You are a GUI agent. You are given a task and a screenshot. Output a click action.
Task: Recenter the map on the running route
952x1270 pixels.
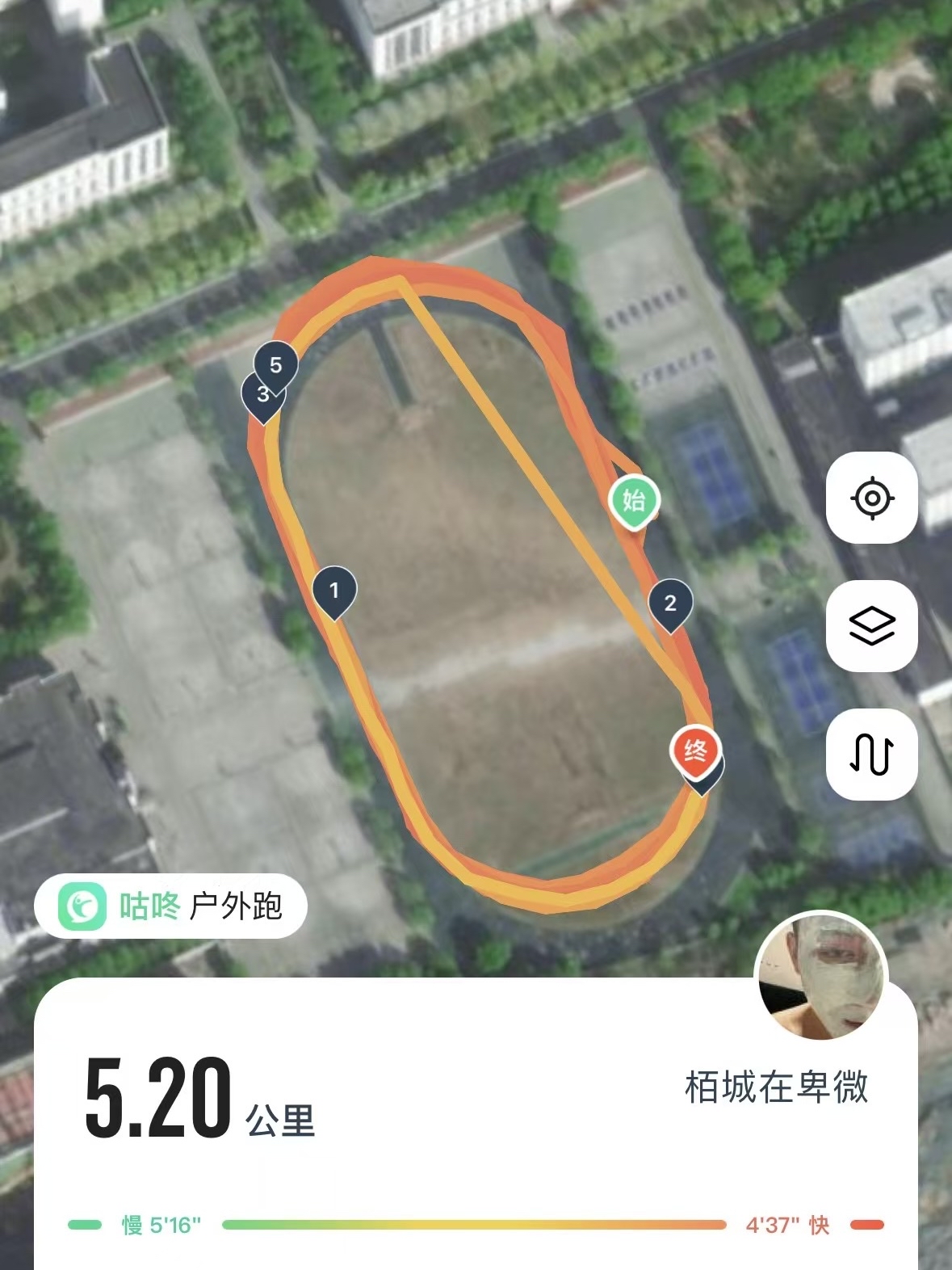pos(871,498)
